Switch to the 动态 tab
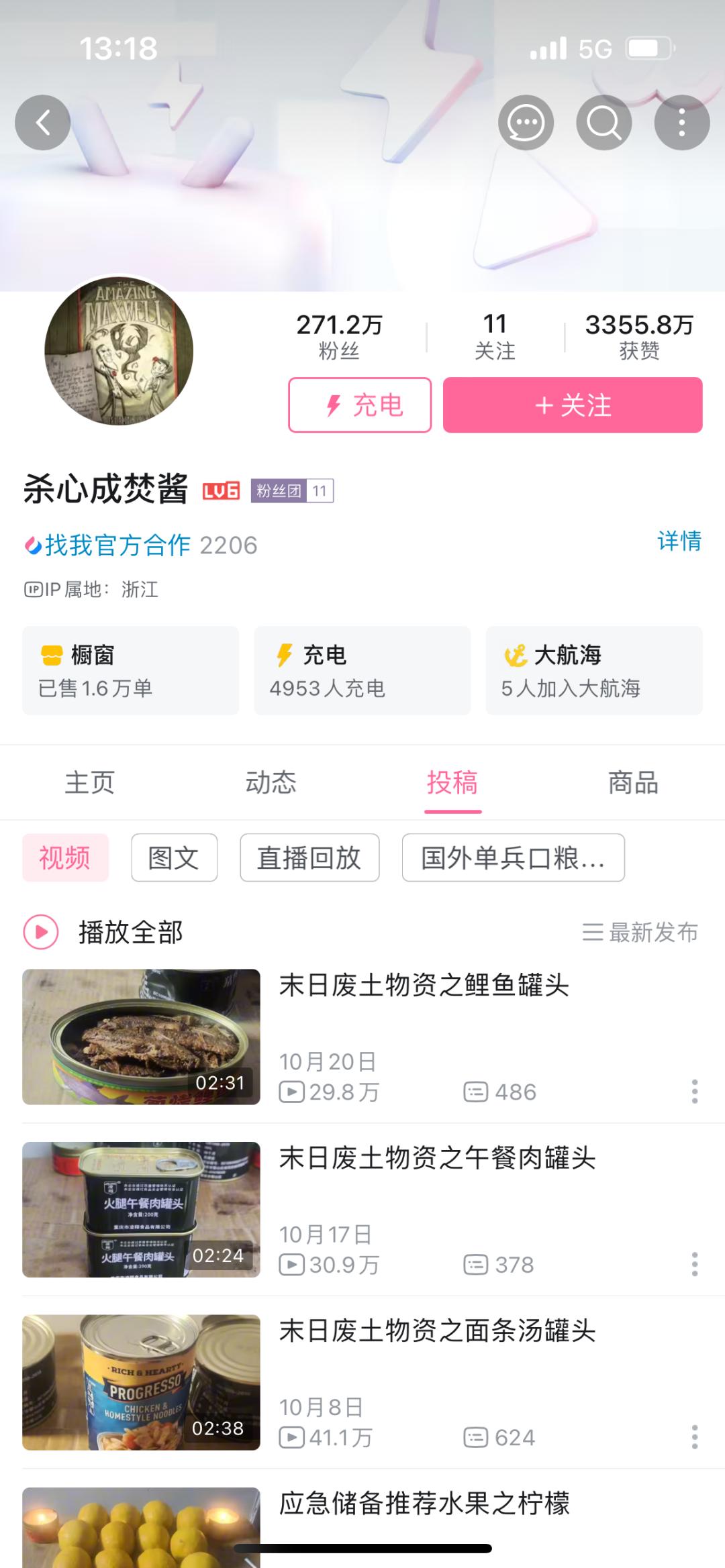 coord(271,783)
